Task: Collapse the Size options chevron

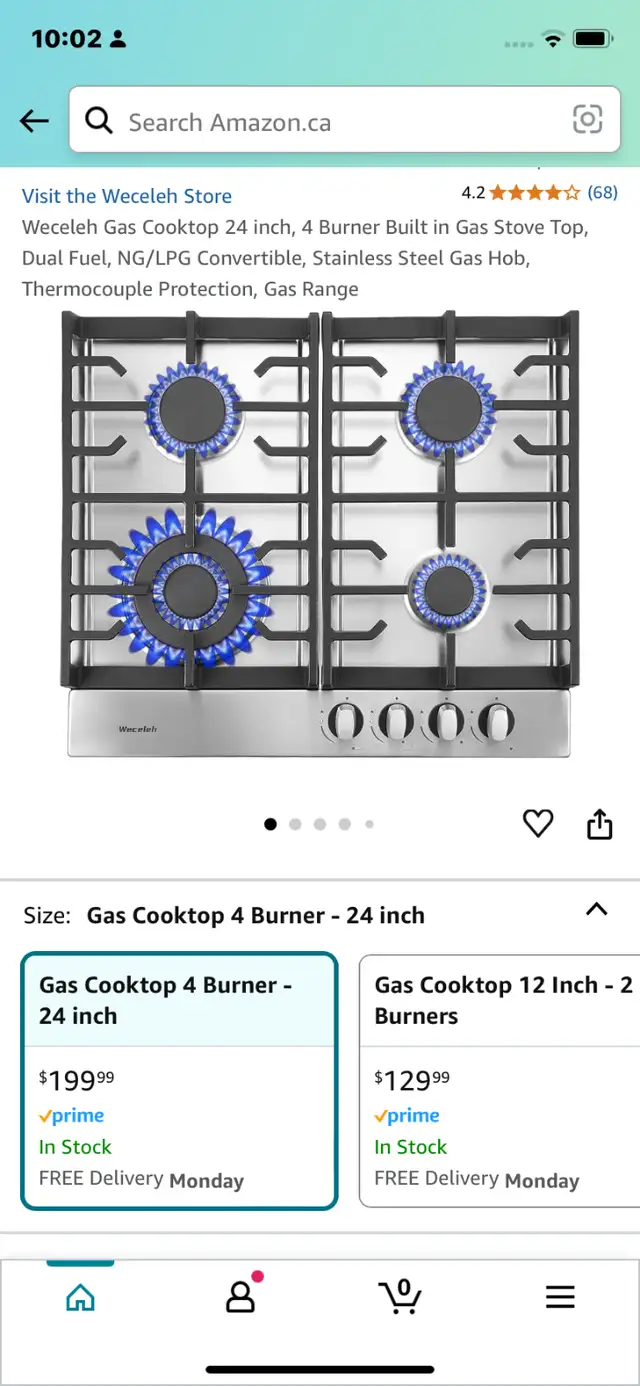Action: coord(596,910)
